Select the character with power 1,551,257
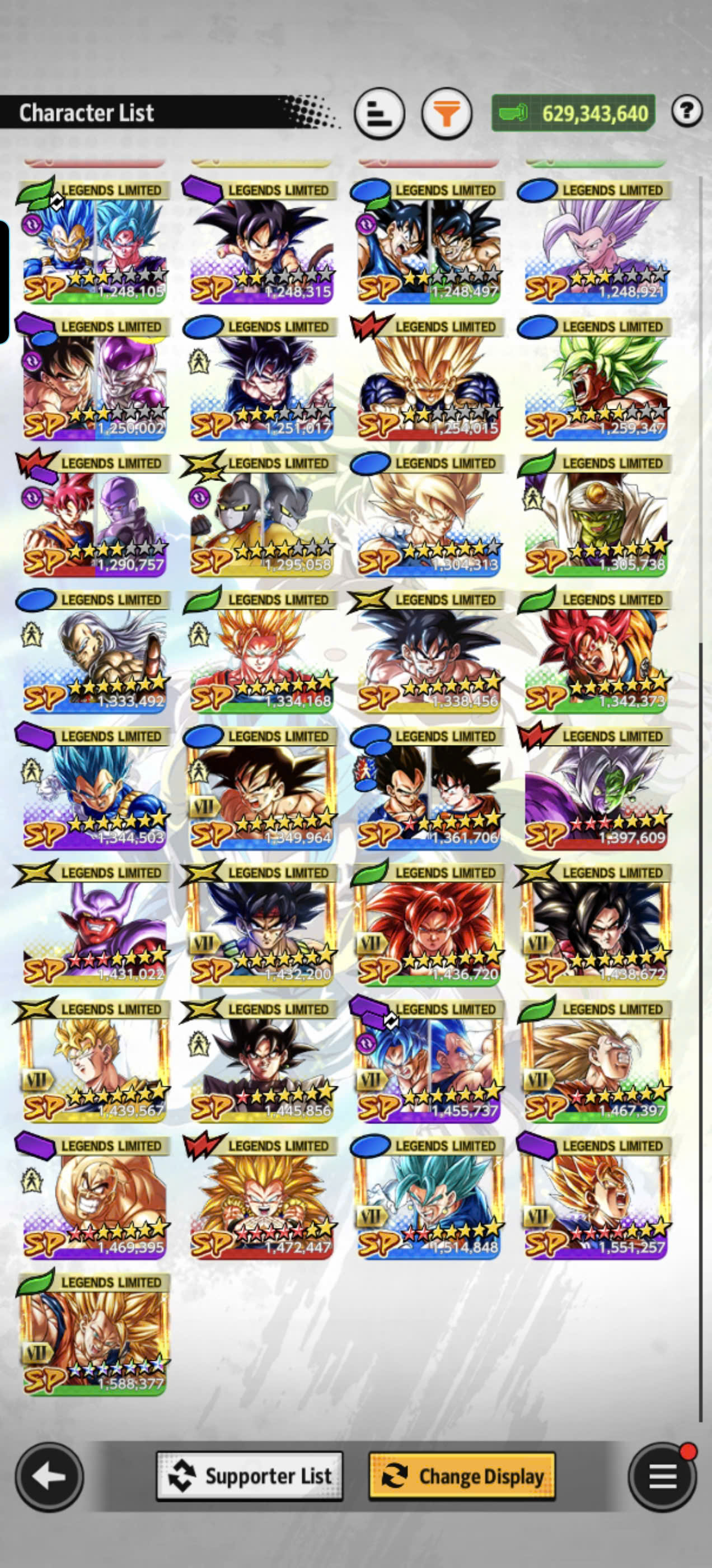 click(x=595, y=1197)
